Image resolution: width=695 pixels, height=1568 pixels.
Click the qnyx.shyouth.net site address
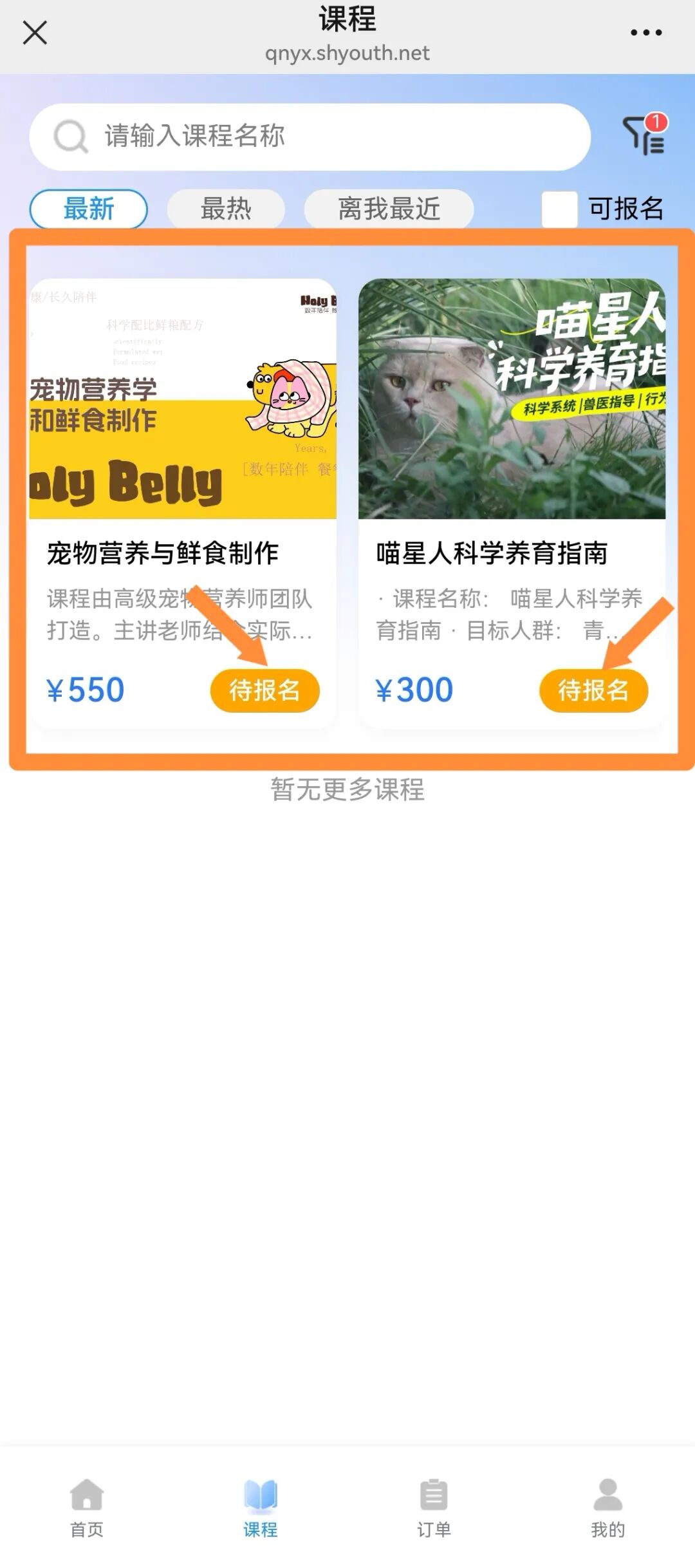click(347, 54)
